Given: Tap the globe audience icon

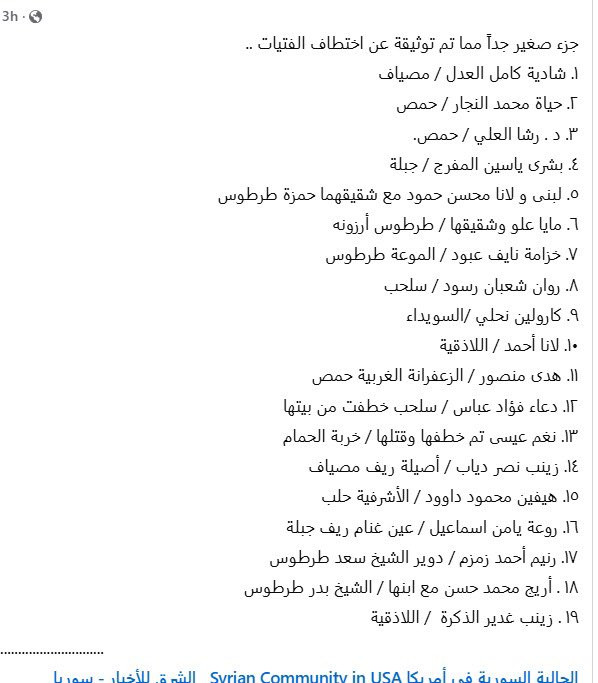Looking at the screenshot, I should point(35,17).
